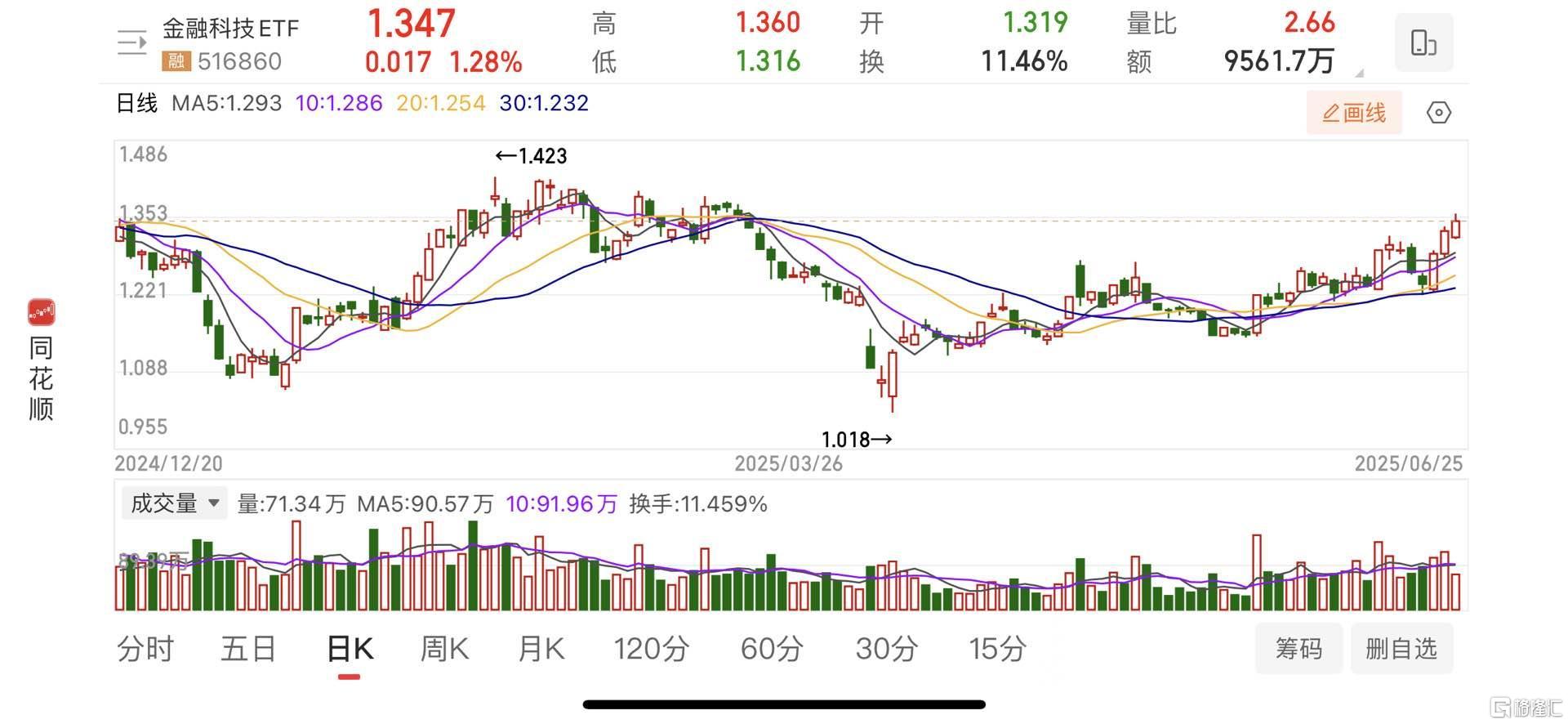Remove from watchlist via 删自选
Viewport: 1568px width, 724px height.
click(1401, 649)
